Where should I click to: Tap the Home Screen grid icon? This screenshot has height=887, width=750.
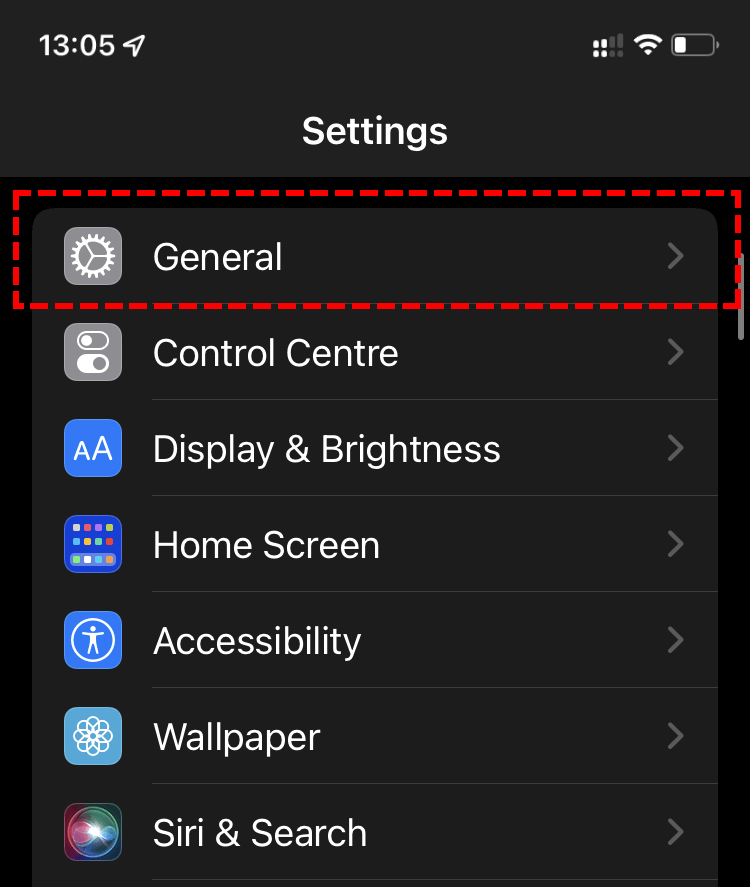92,544
